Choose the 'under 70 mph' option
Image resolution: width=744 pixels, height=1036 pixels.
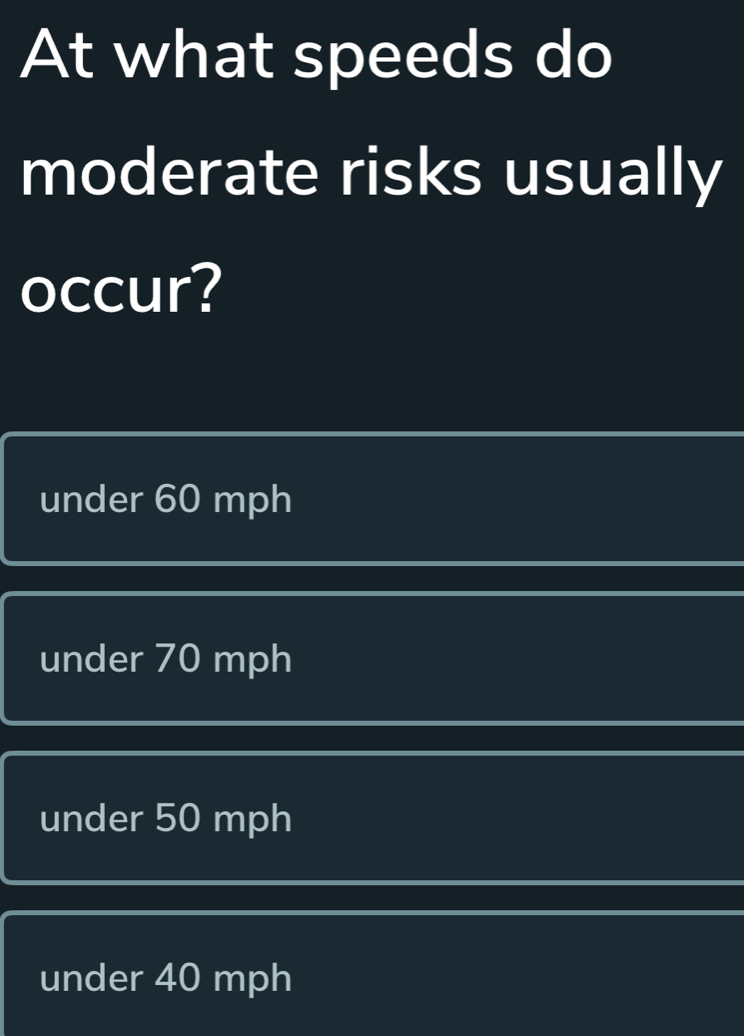point(370,659)
